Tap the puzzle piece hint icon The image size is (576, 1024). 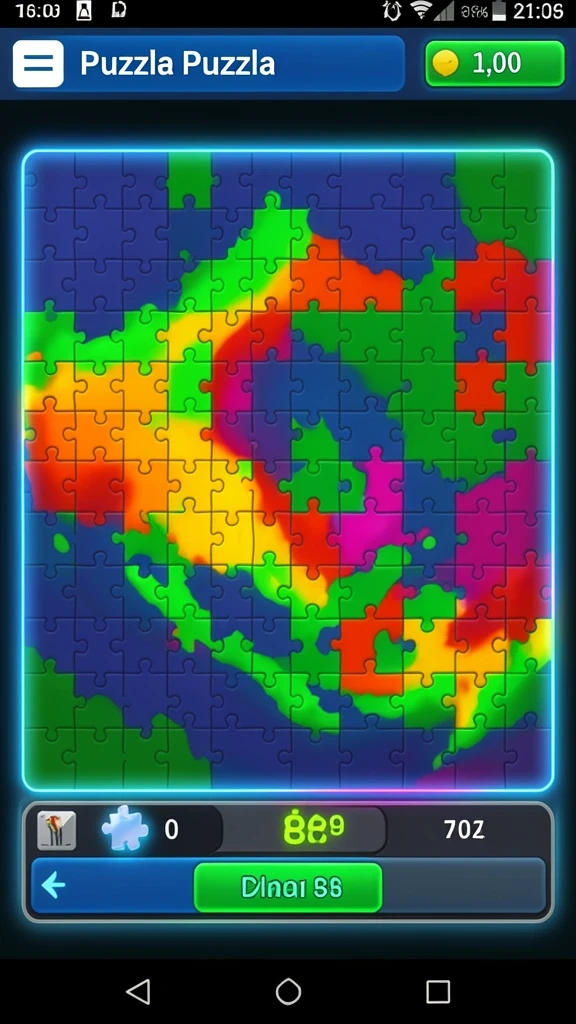tap(125, 828)
